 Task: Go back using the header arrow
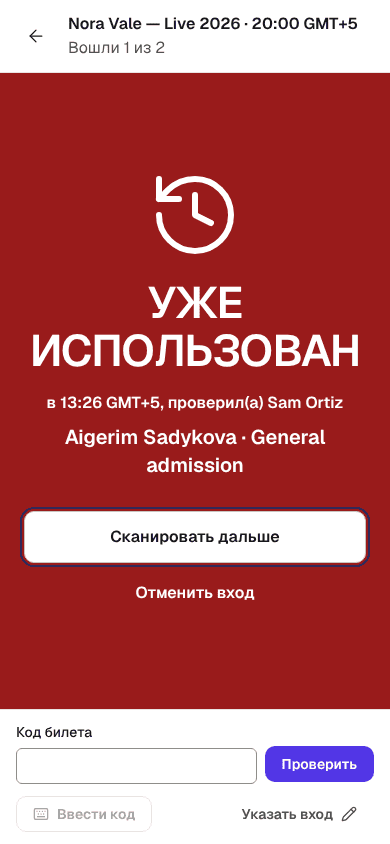pyautogui.click(x=36, y=36)
